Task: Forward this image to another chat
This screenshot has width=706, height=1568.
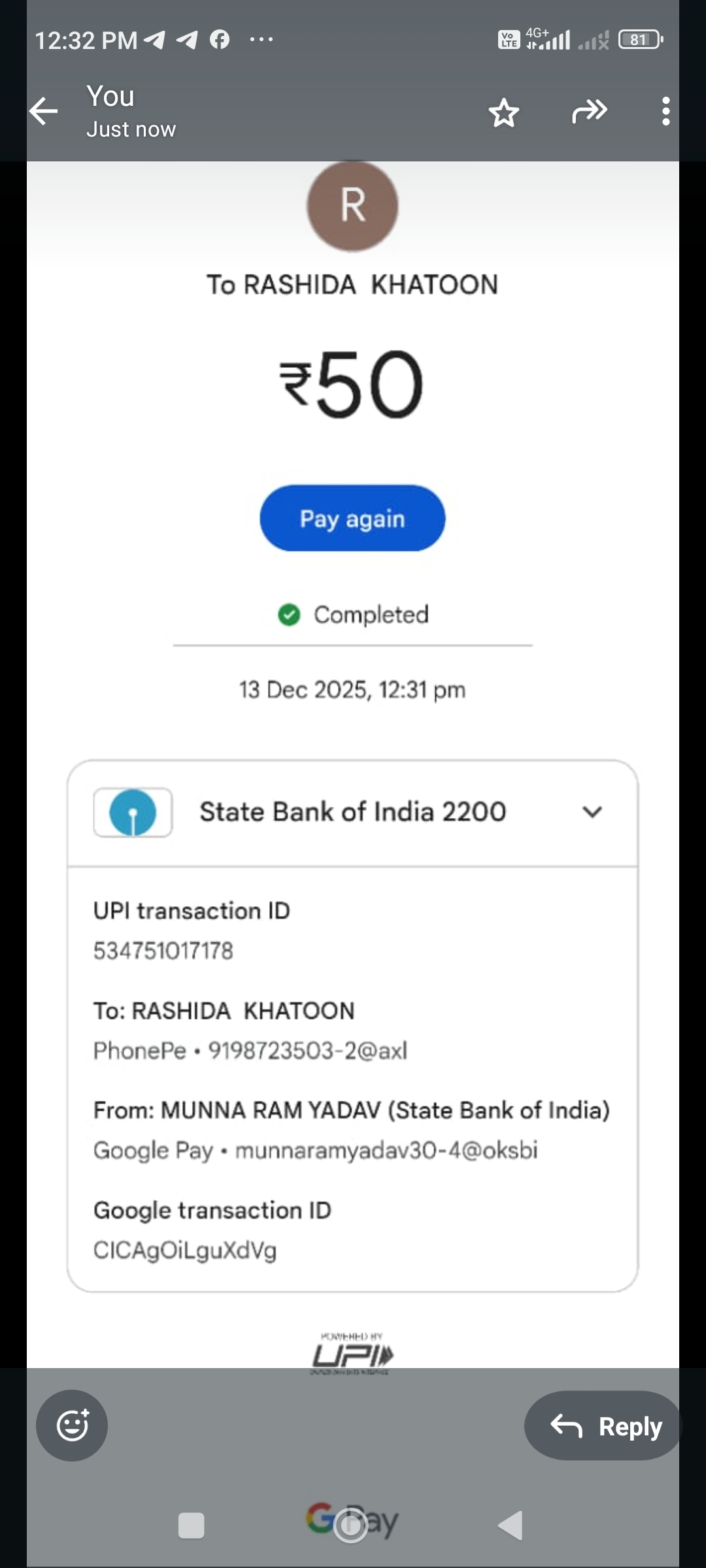Action: point(589,112)
